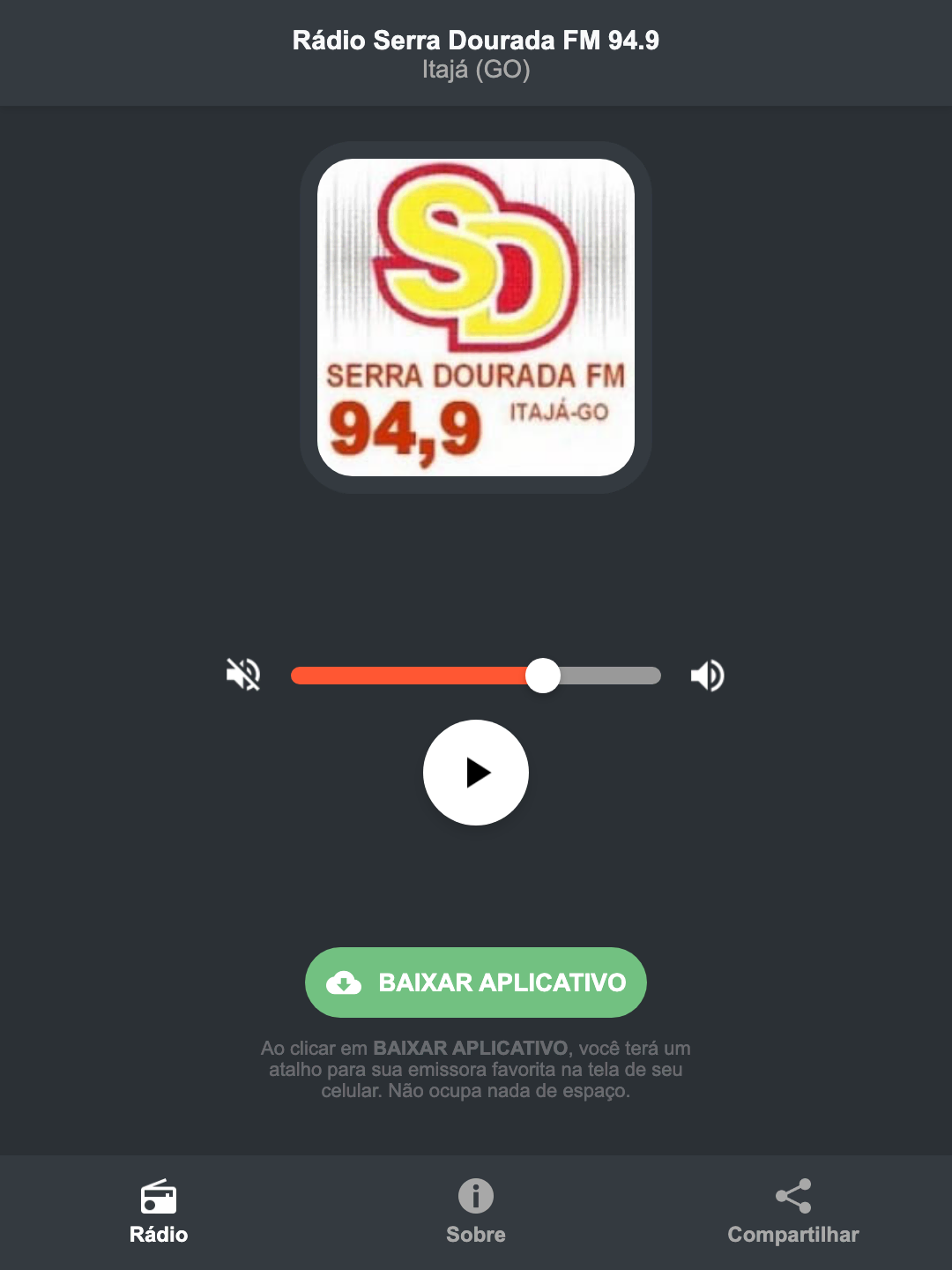
Task: Switch to the Sobre tab
Action: 475,1234
